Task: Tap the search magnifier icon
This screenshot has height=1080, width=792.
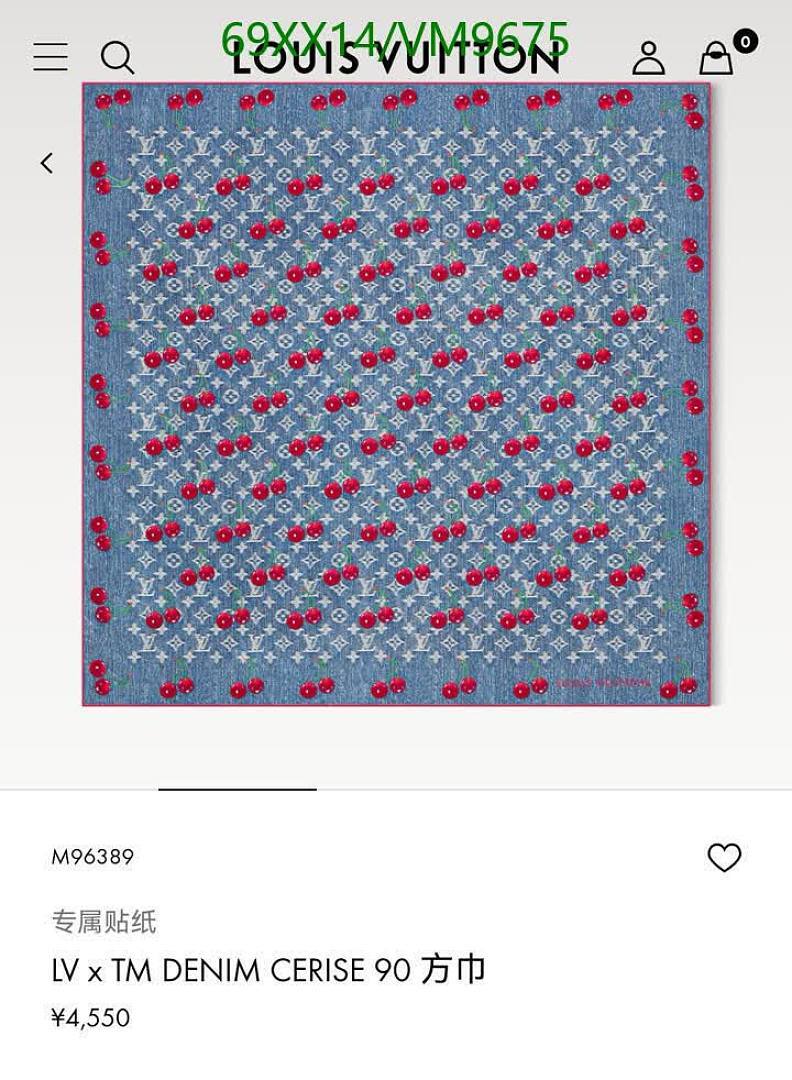Action: (x=119, y=58)
